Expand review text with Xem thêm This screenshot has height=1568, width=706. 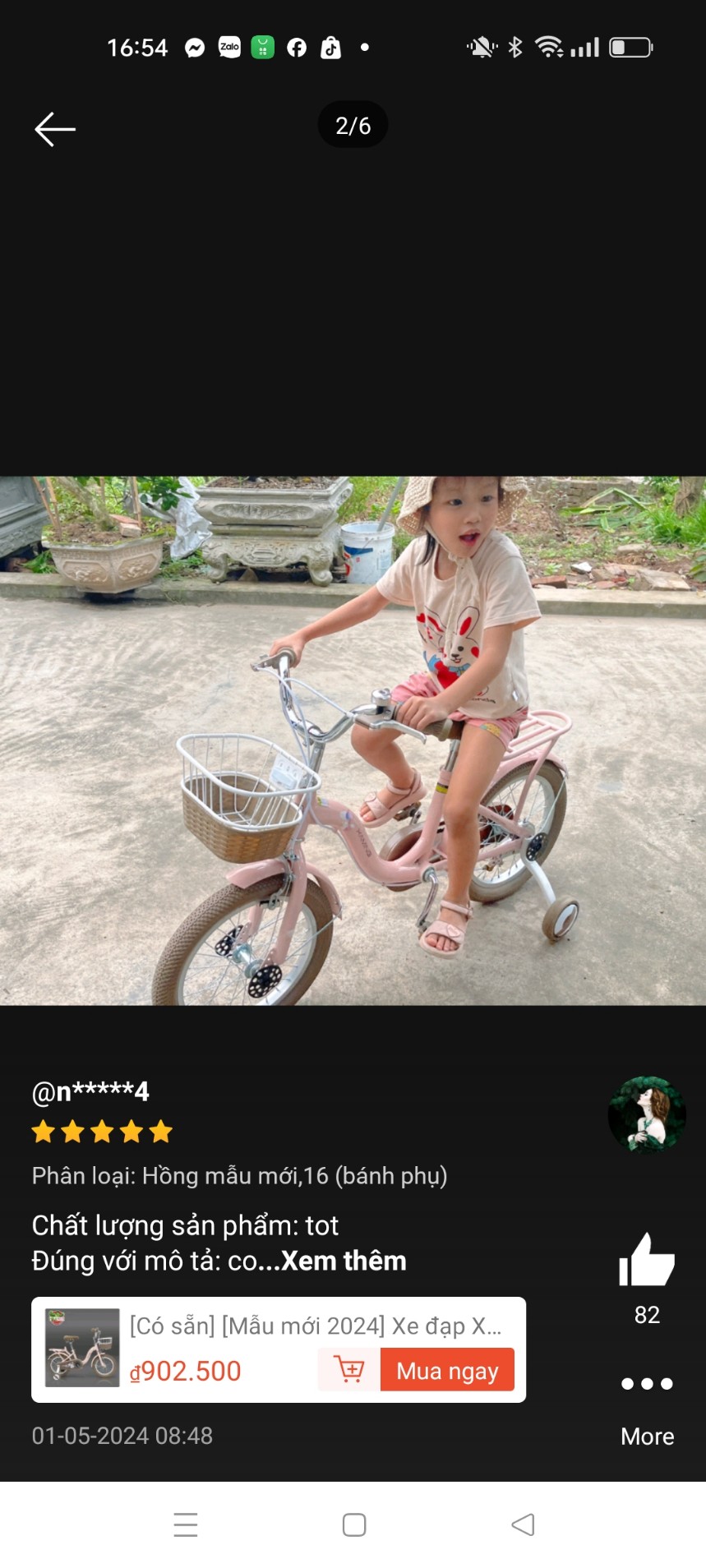(344, 1261)
